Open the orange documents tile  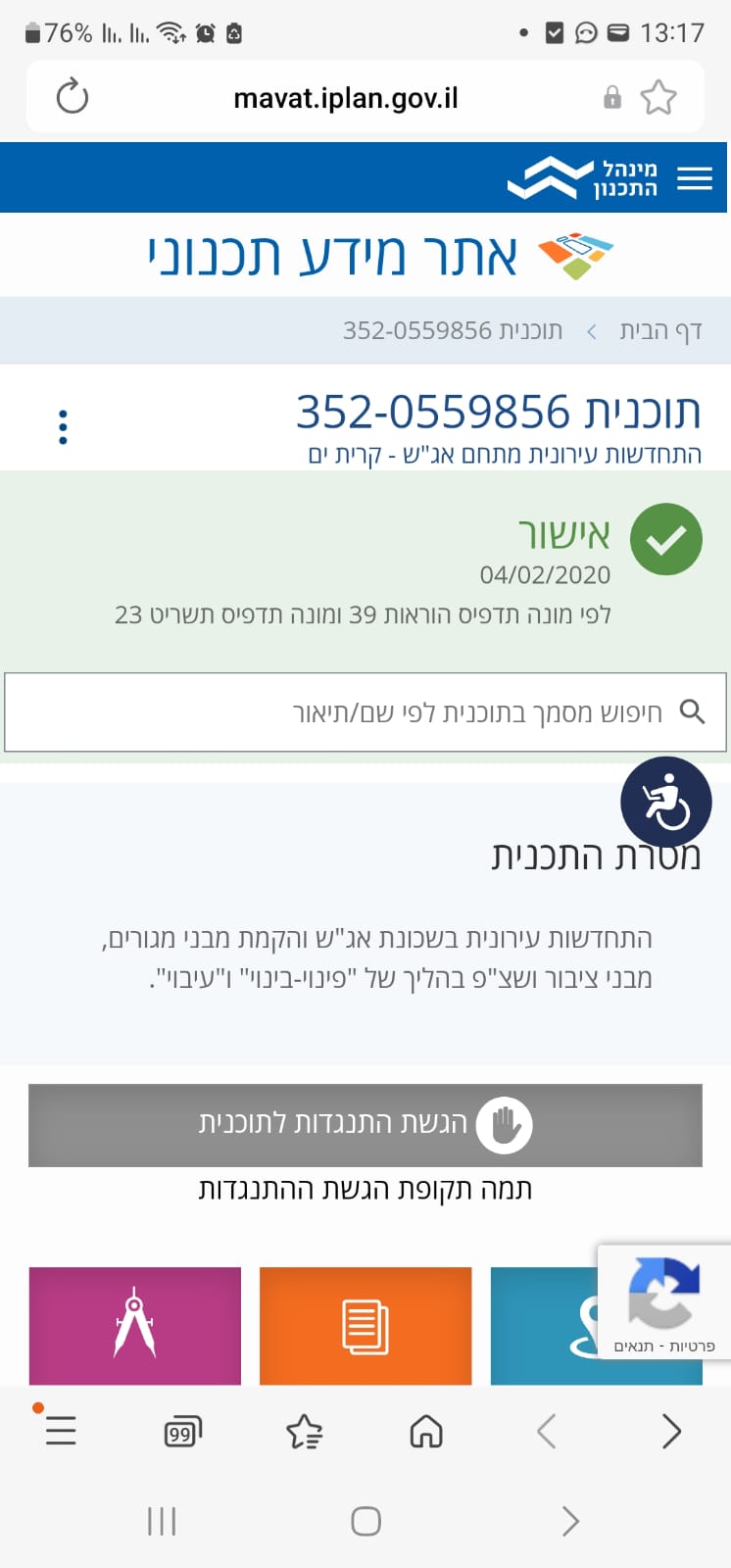pyautogui.click(x=365, y=1325)
